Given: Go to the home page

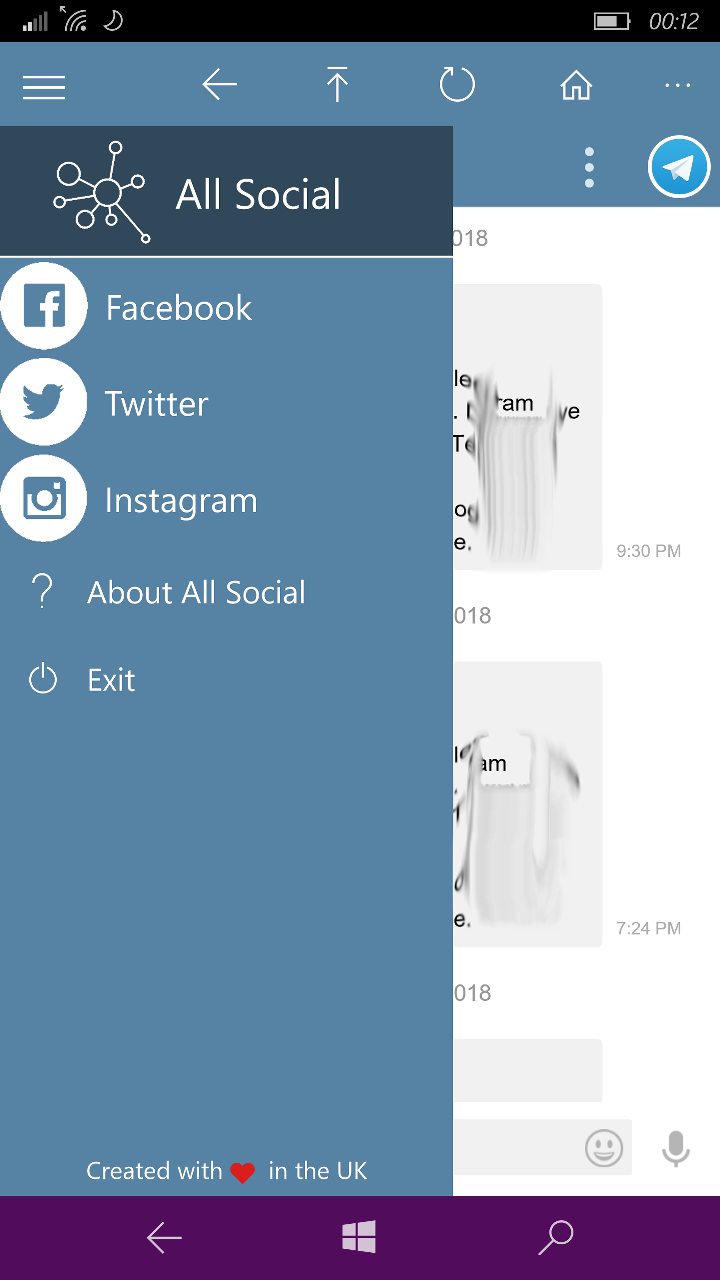Looking at the screenshot, I should pyautogui.click(x=576, y=86).
